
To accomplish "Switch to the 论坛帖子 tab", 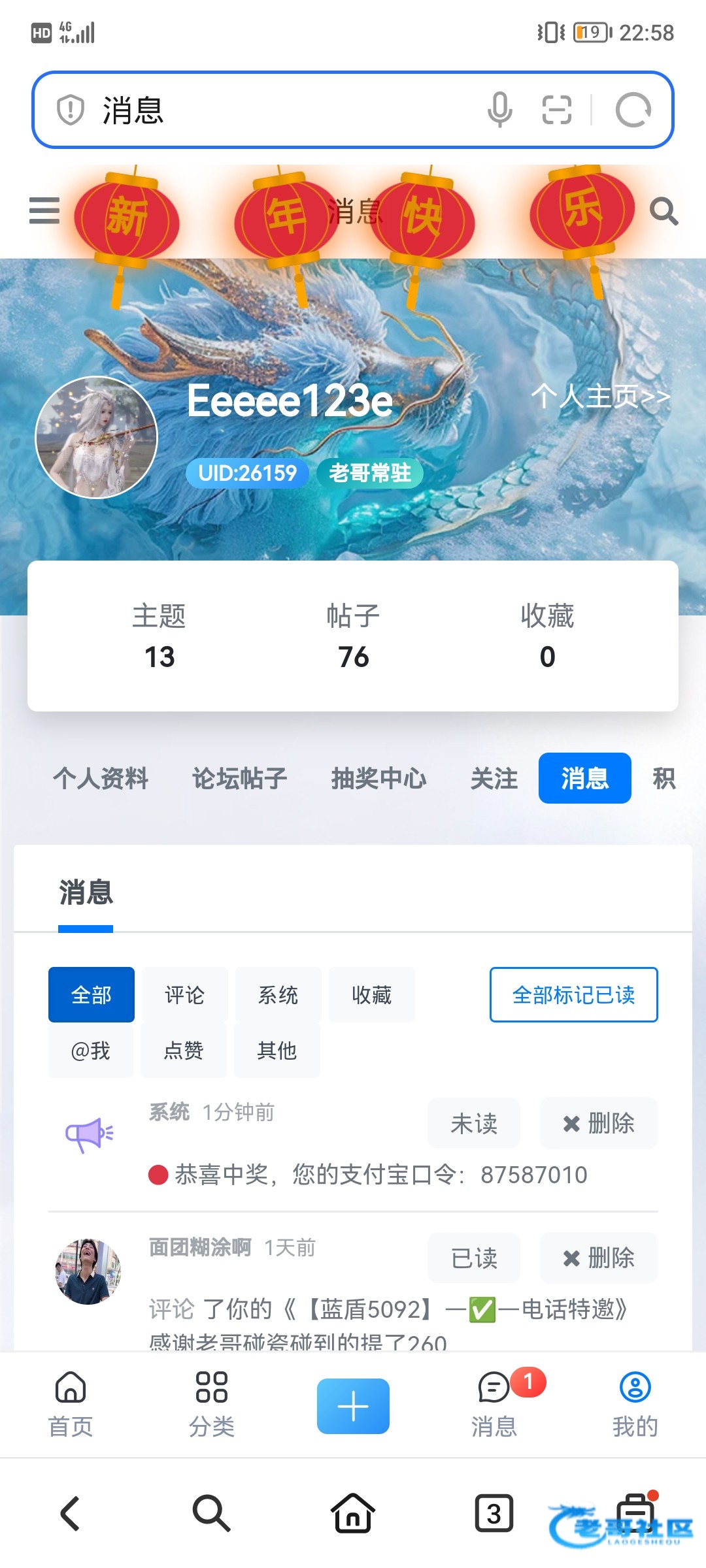I will coord(239,778).
